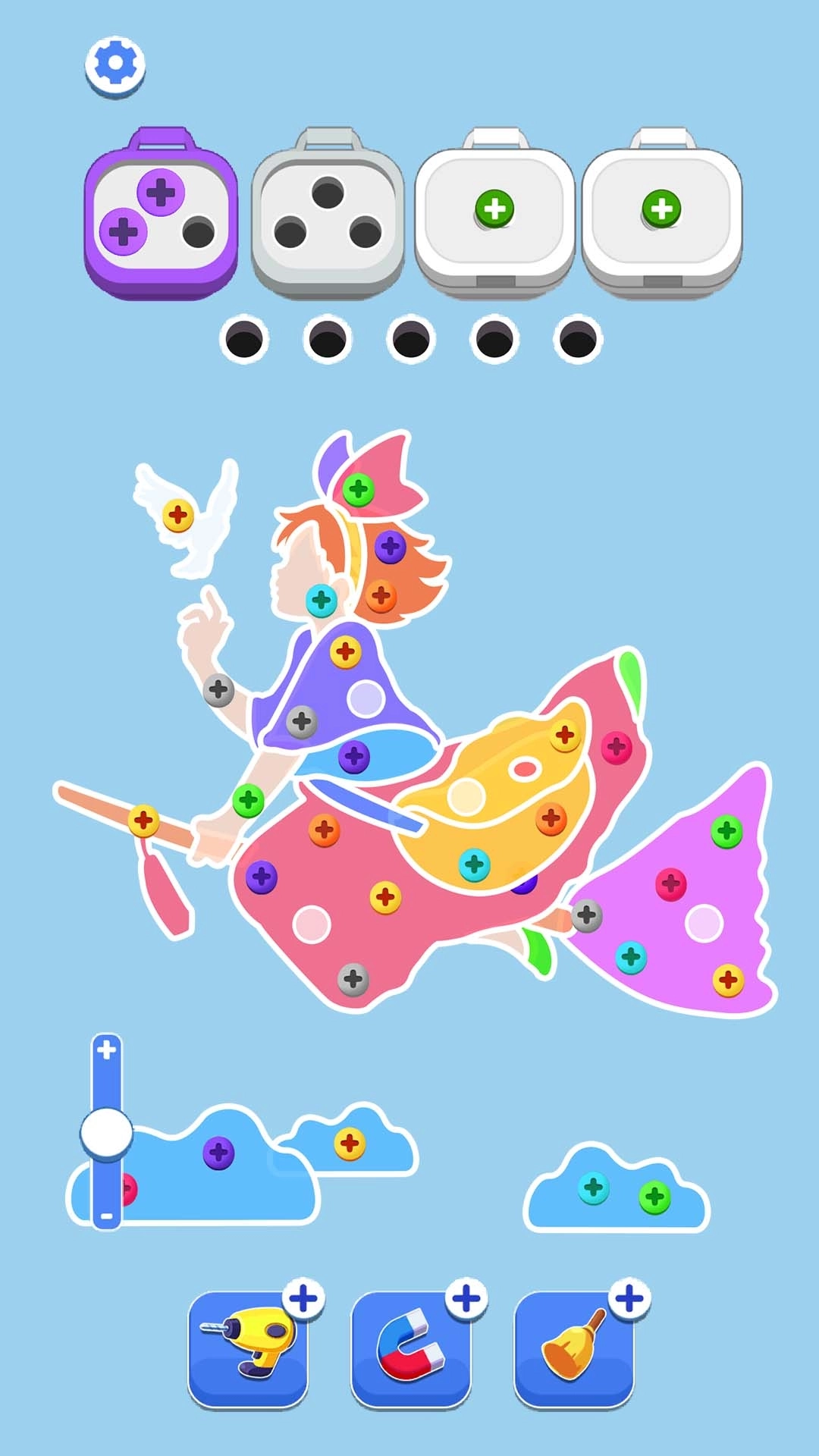Remove the gray screw on the girl's wrist
This screenshot has width=819, height=1456.
coord(218,689)
